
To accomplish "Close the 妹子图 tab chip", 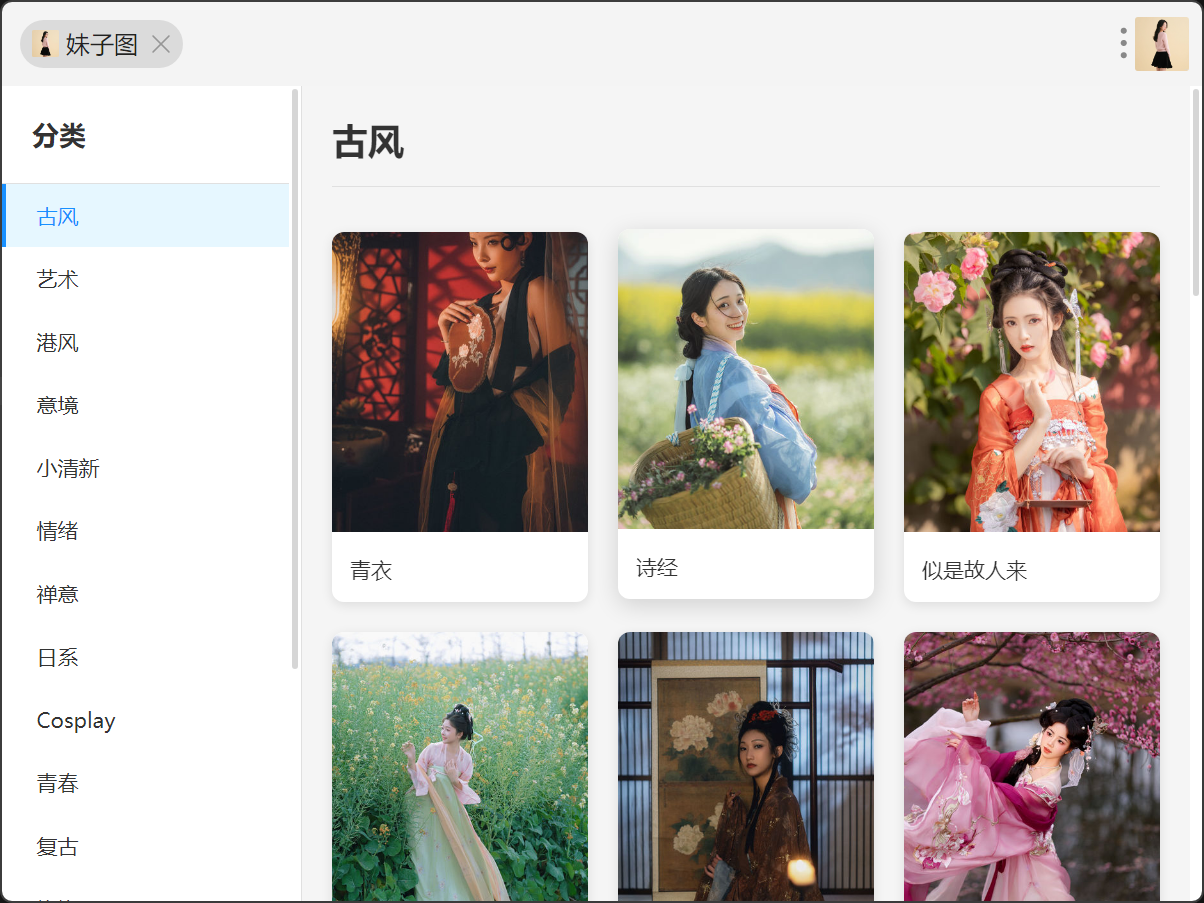I will pos(161,44).
